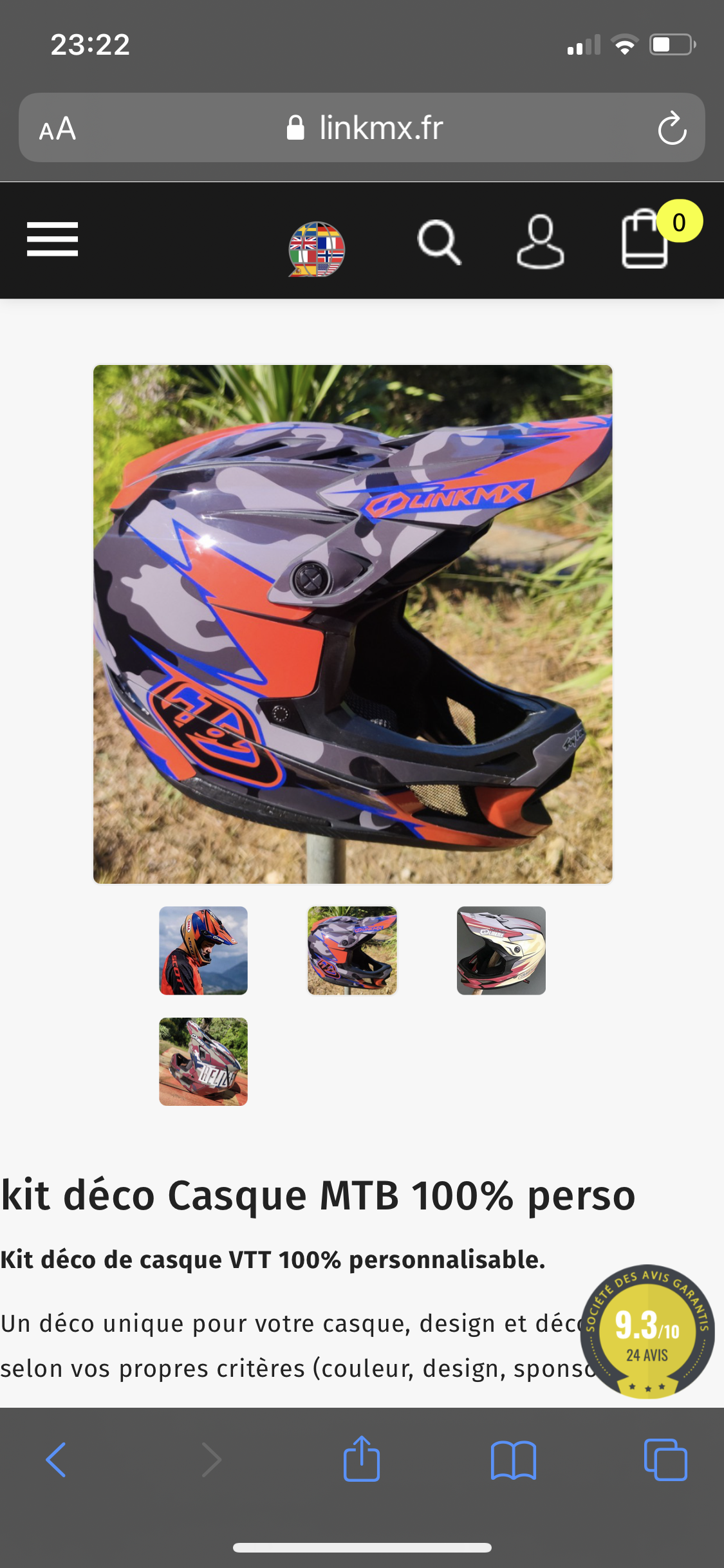Image resolution: width=724 pixels, height=1568 pixels.
Task: Show all open Safari tabs
Action: point(665,1460)
